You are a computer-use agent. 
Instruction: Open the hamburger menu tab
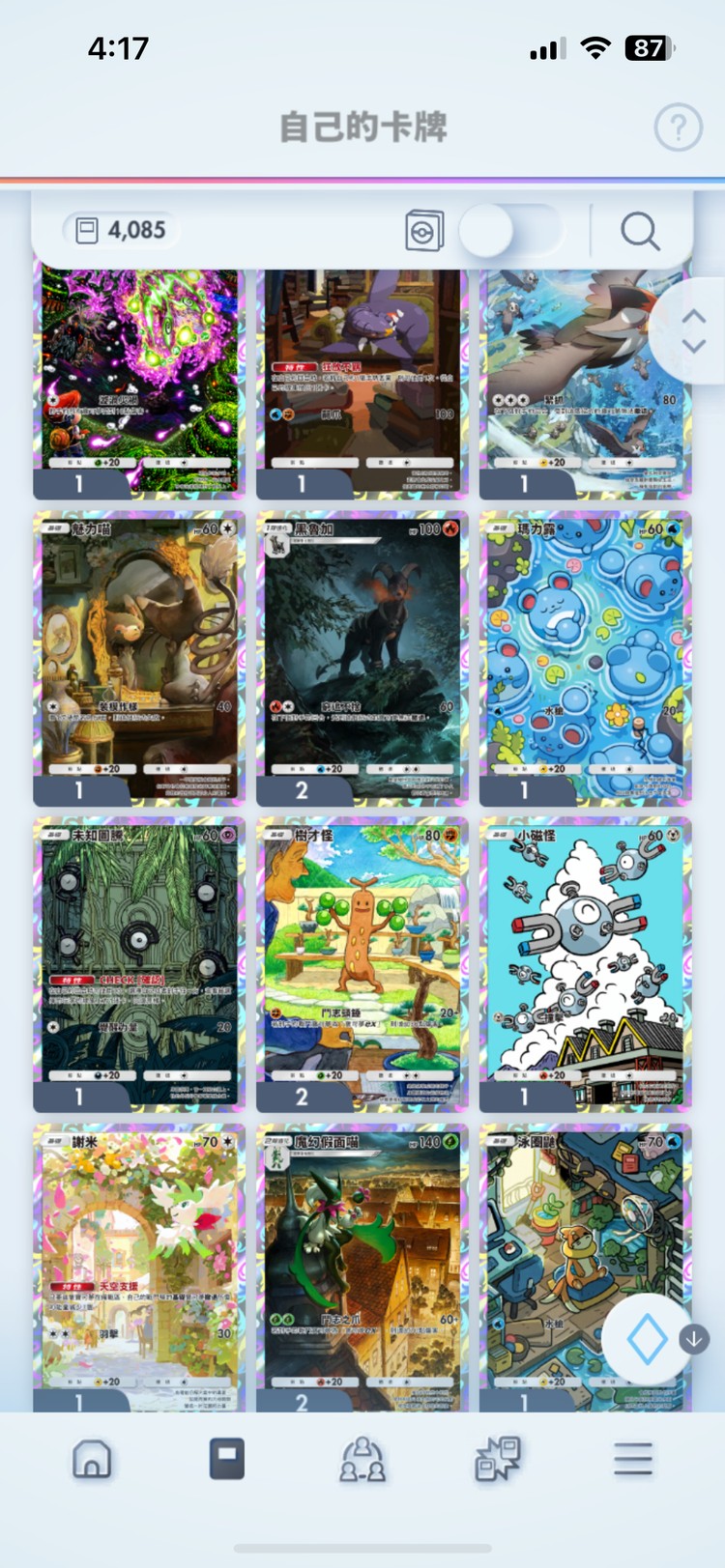tap(633, 1459)
